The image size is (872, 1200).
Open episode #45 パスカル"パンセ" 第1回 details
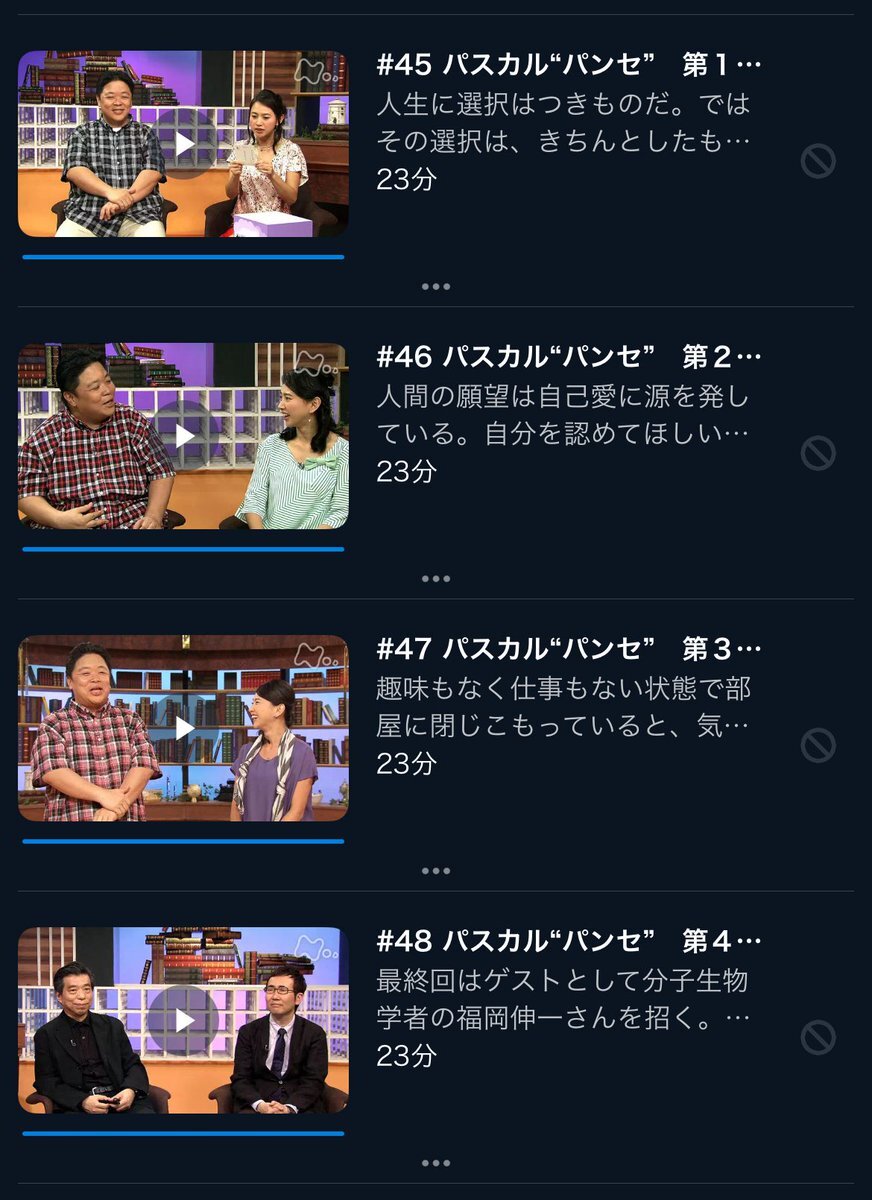pos(568,66)
